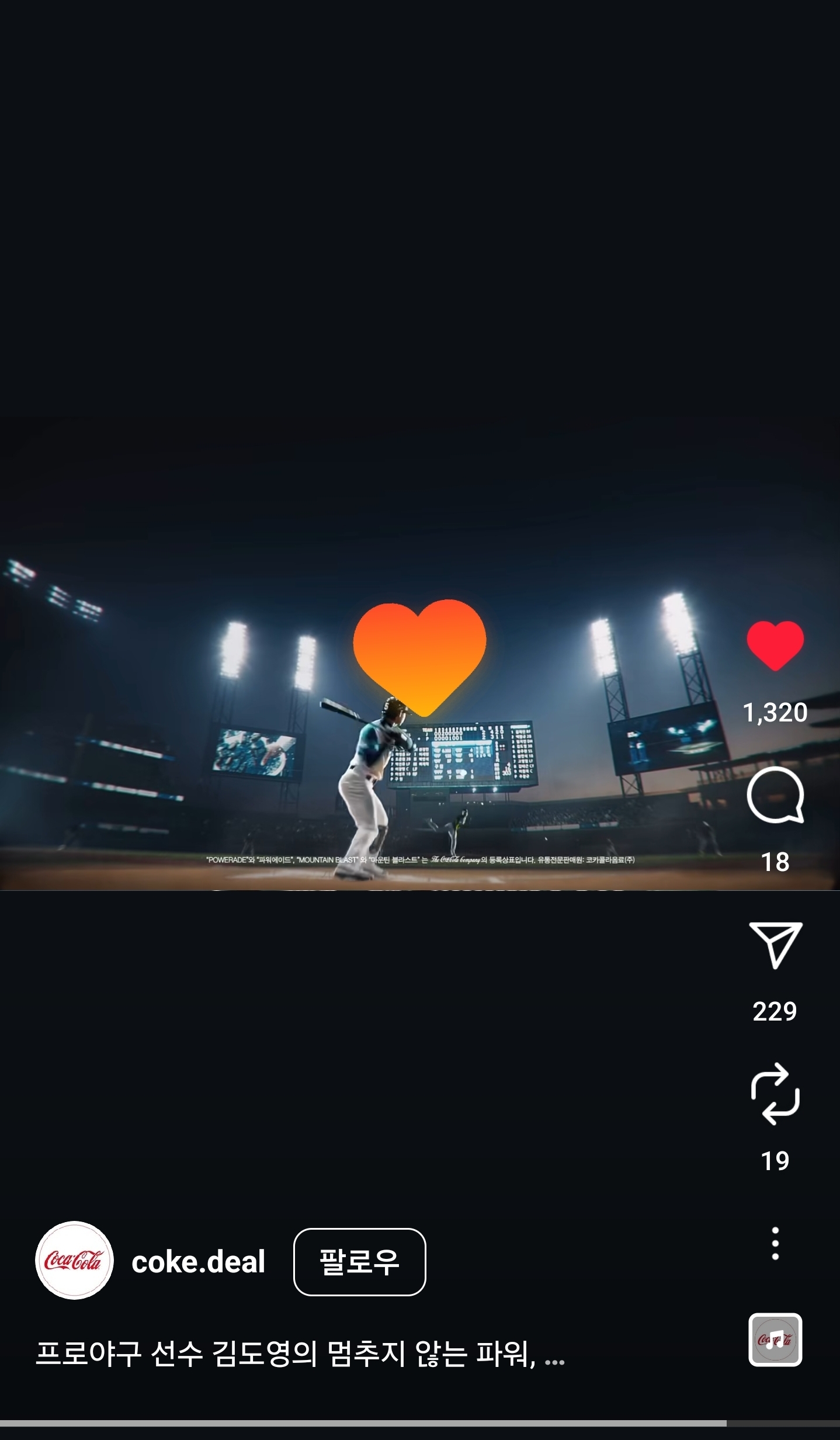Open the comments on this reel
Viewport: 840px width, 1440px height.
(x=775, y=794)
